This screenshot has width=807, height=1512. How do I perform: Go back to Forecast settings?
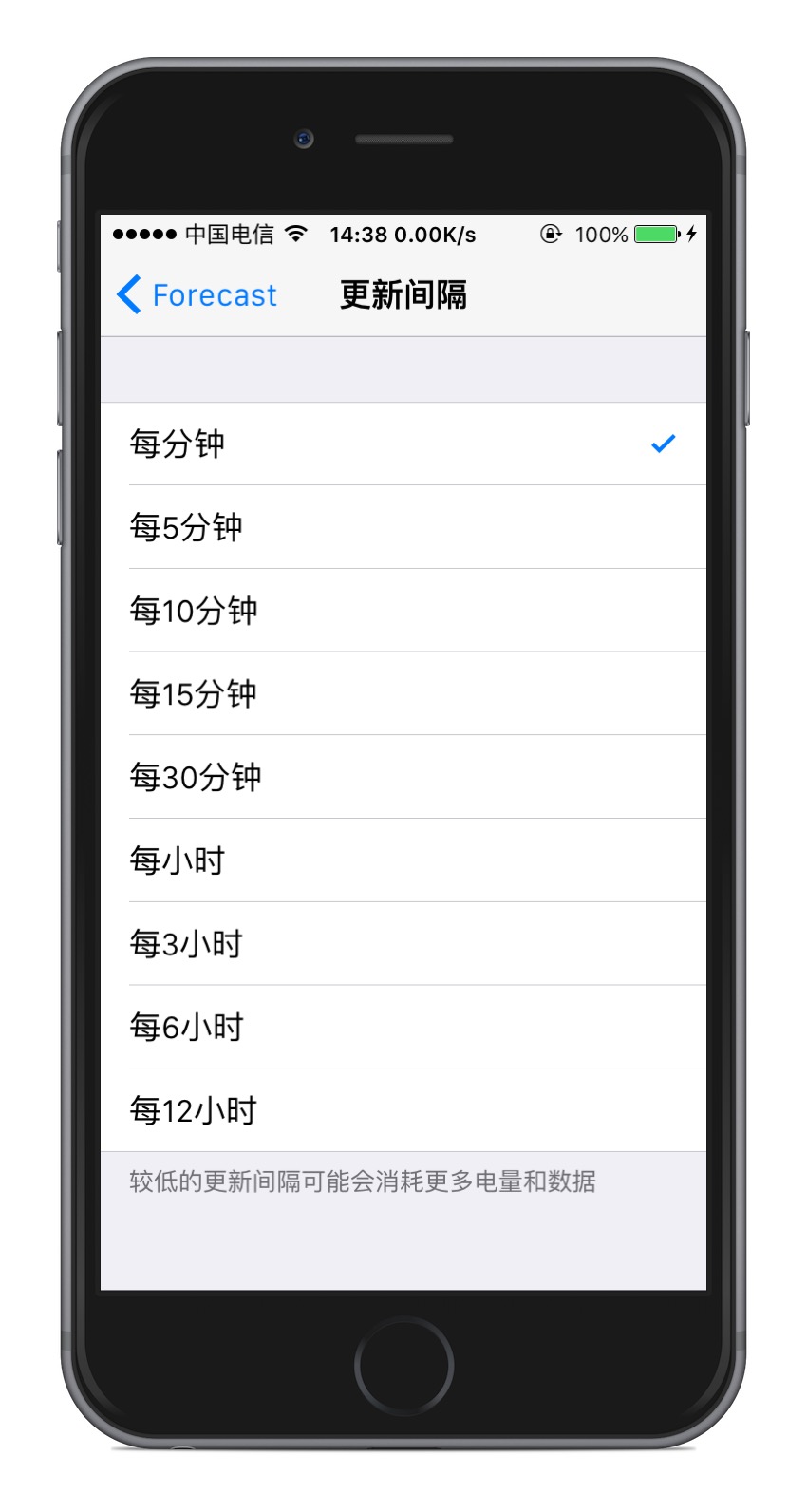197,295
